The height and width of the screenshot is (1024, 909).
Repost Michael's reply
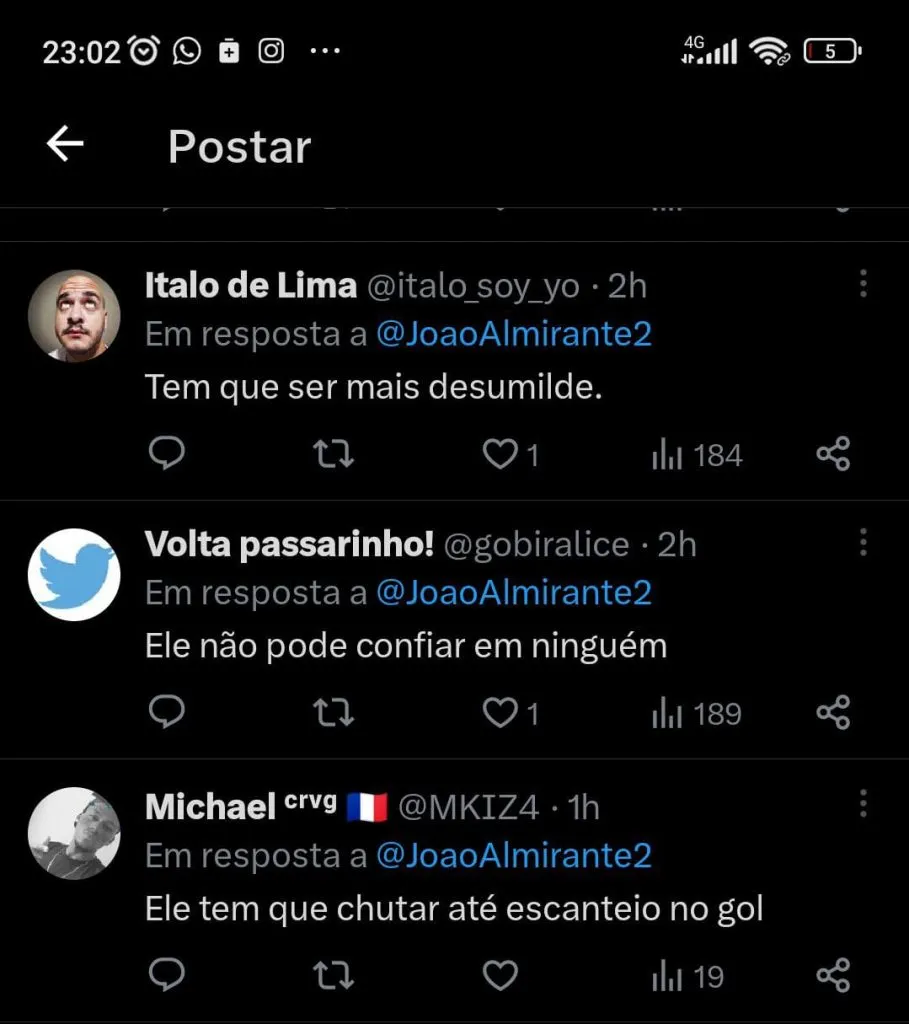coord(333,975)
